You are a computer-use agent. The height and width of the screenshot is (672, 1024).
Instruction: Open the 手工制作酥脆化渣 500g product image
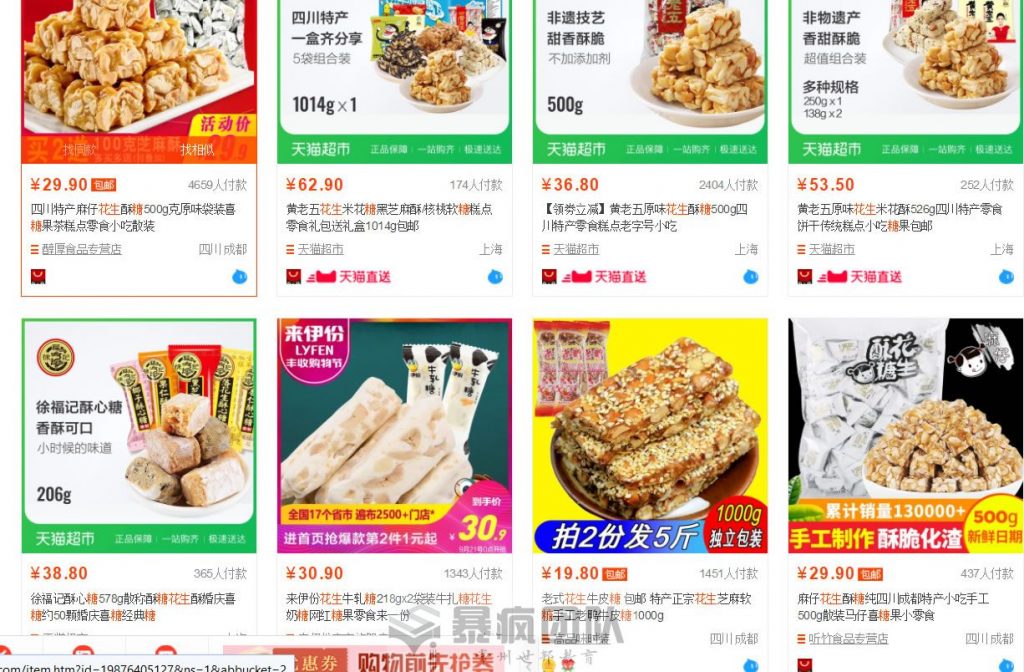[905, 435]
